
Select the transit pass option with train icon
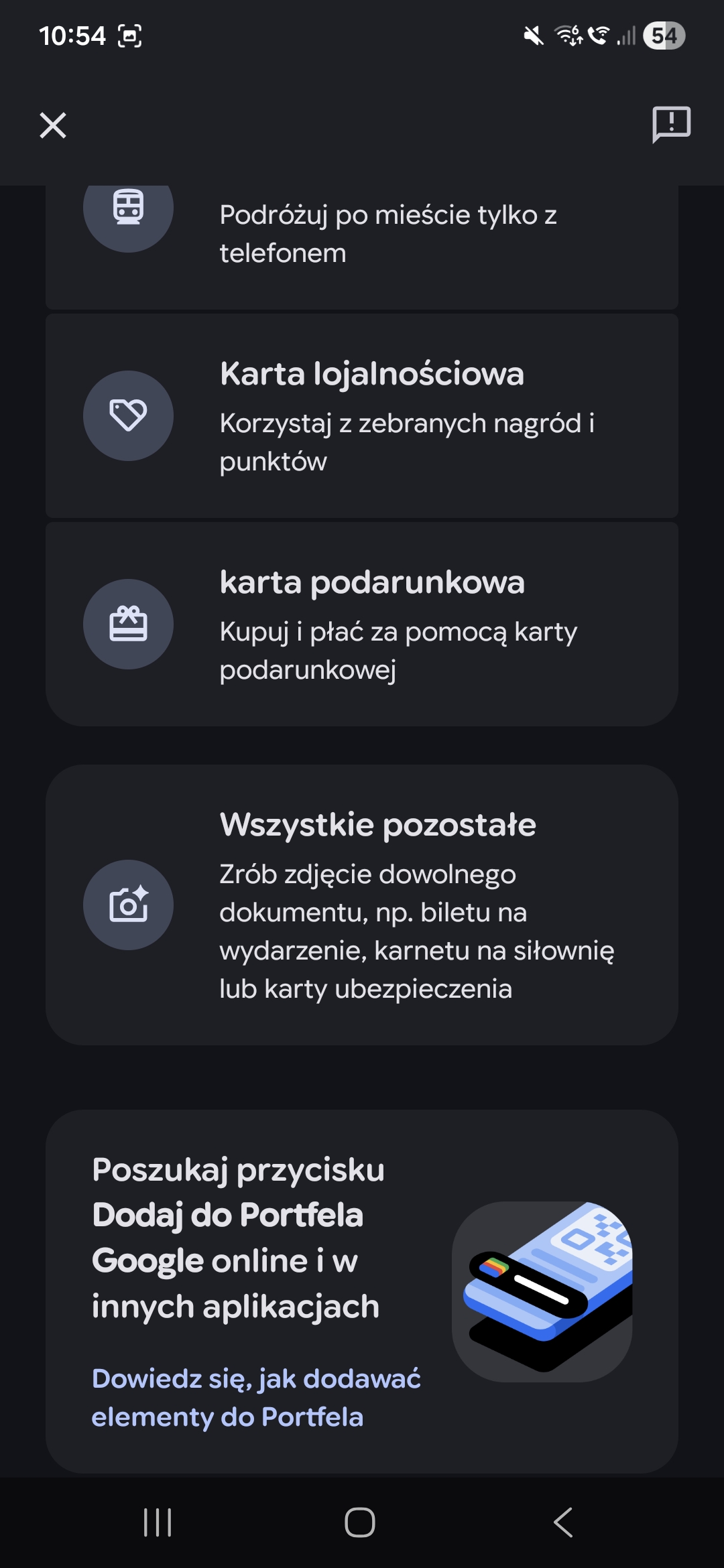(x=362, y=235)
